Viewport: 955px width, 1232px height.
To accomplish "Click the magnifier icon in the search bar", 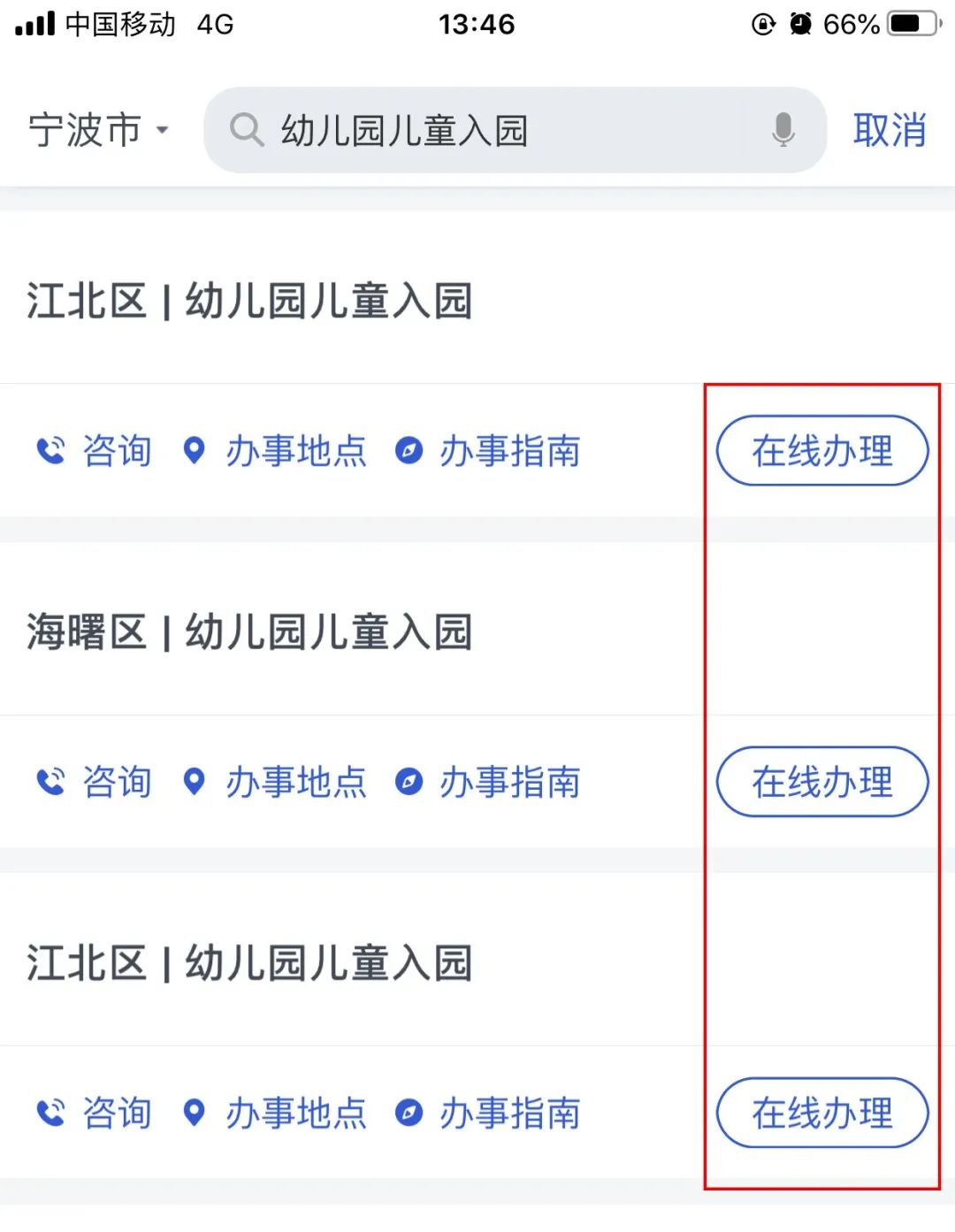I will (246, 130).
